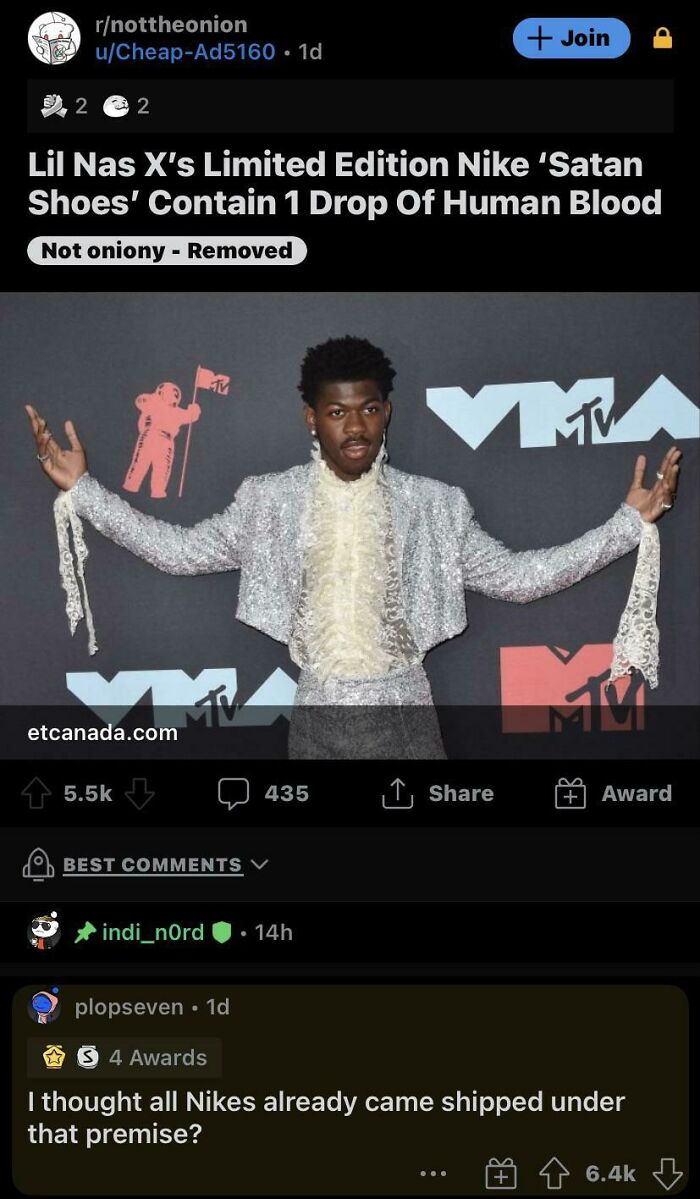View u/Cheap-Ad5160's profile
700x1199 pixels.
click(x=184, y=51)
